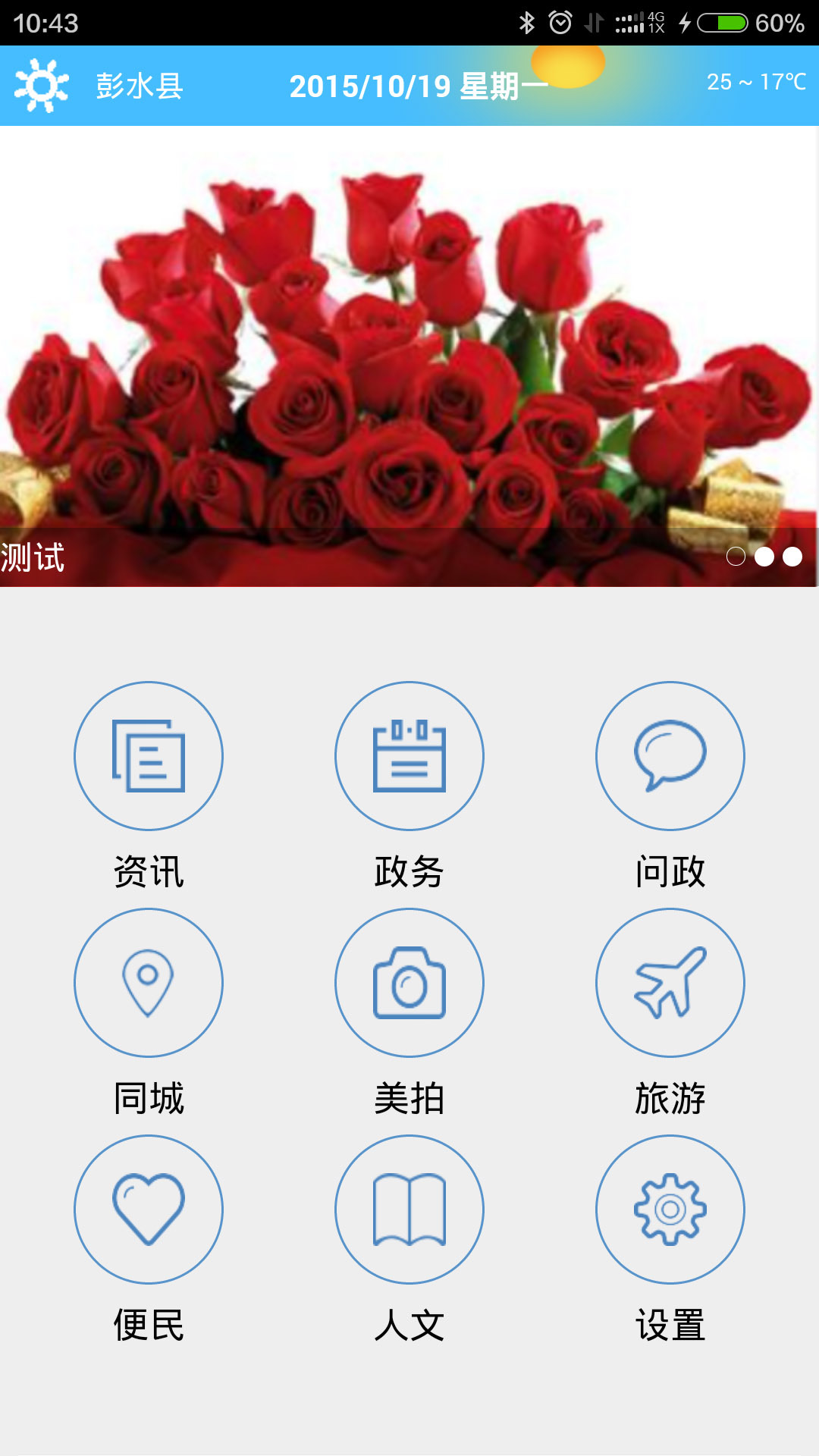Screen dimensions: 819x1456
Task: Tap the sun weather icon top left
Action: [x=42, y=86]
